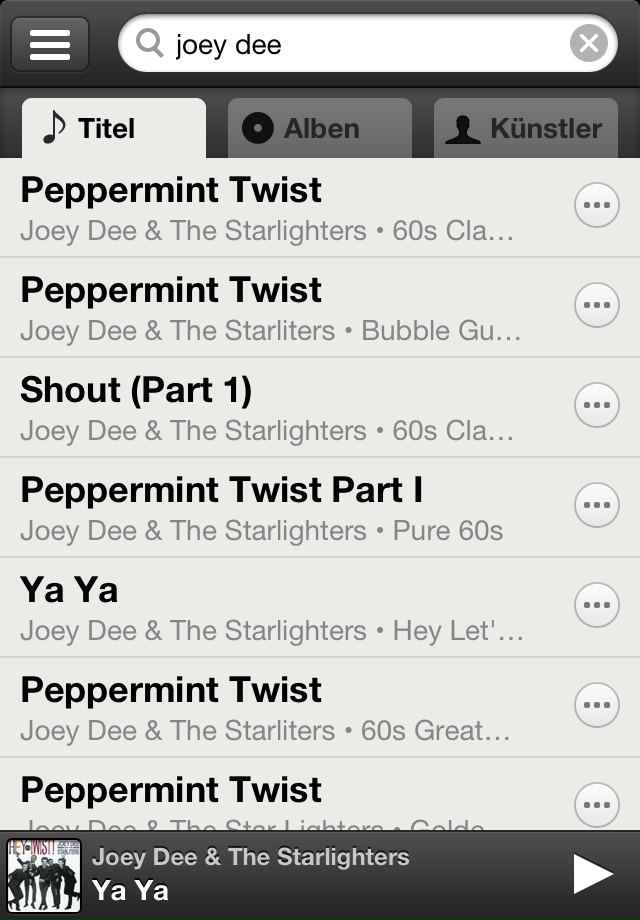Image resolution: width=640 pixels, height=920 pixels.
Task: Clear the search text
Action: click(589, 44)
